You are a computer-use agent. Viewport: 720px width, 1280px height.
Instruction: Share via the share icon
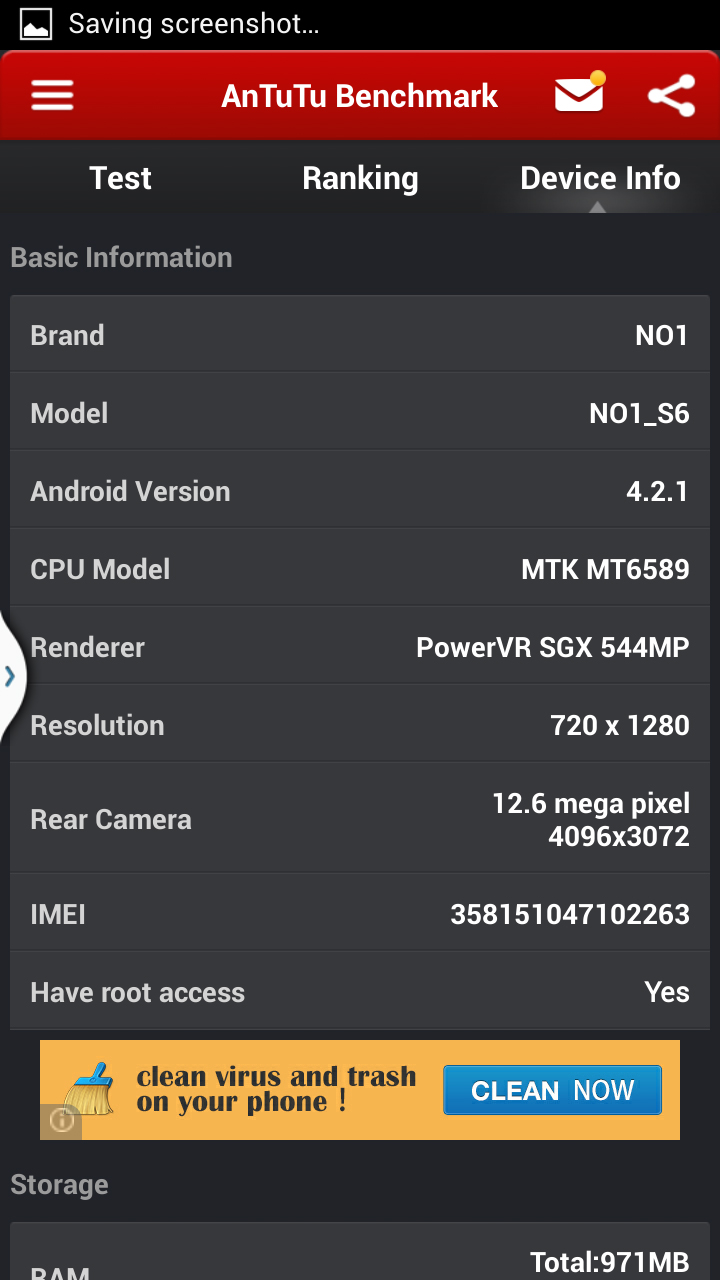coord(671,96)
